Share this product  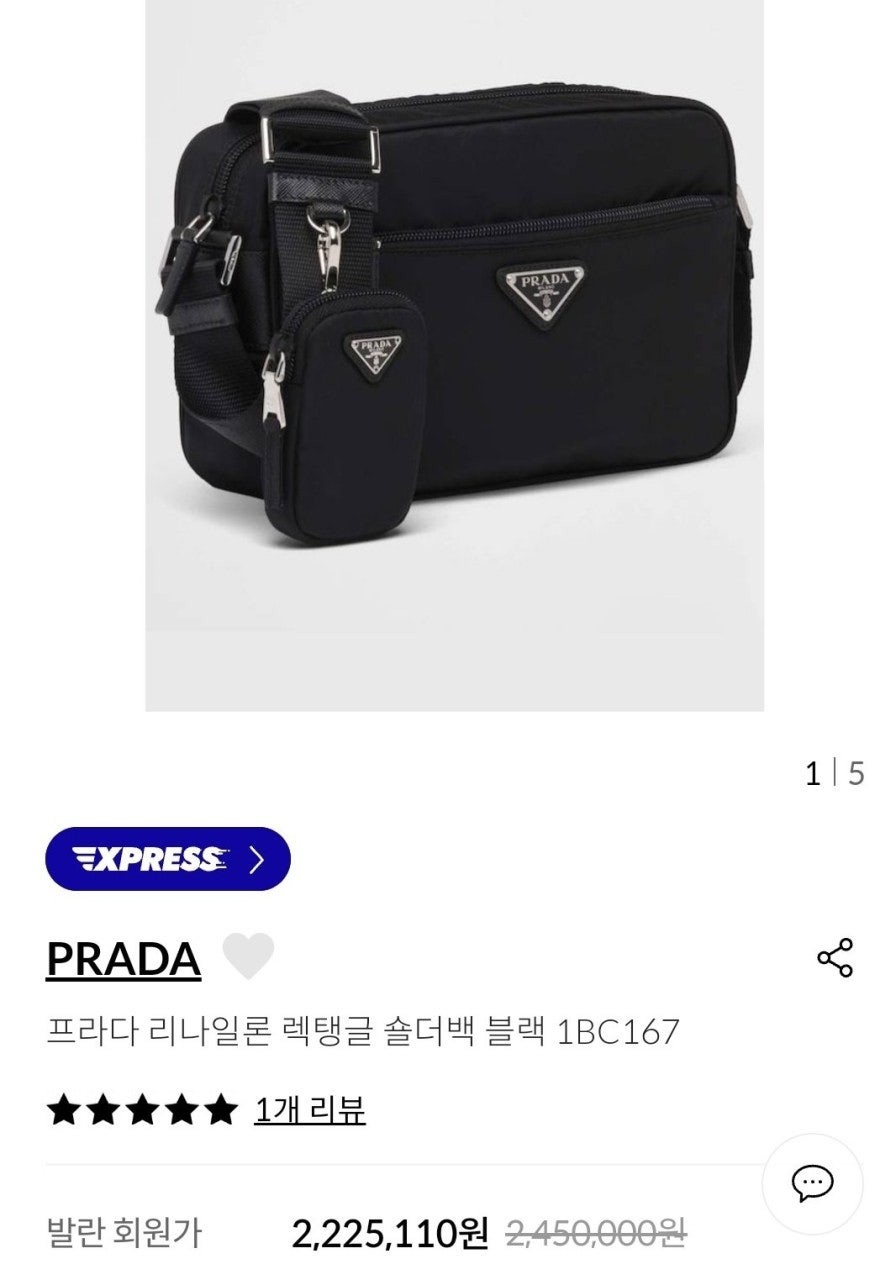(x=835, y=958)
